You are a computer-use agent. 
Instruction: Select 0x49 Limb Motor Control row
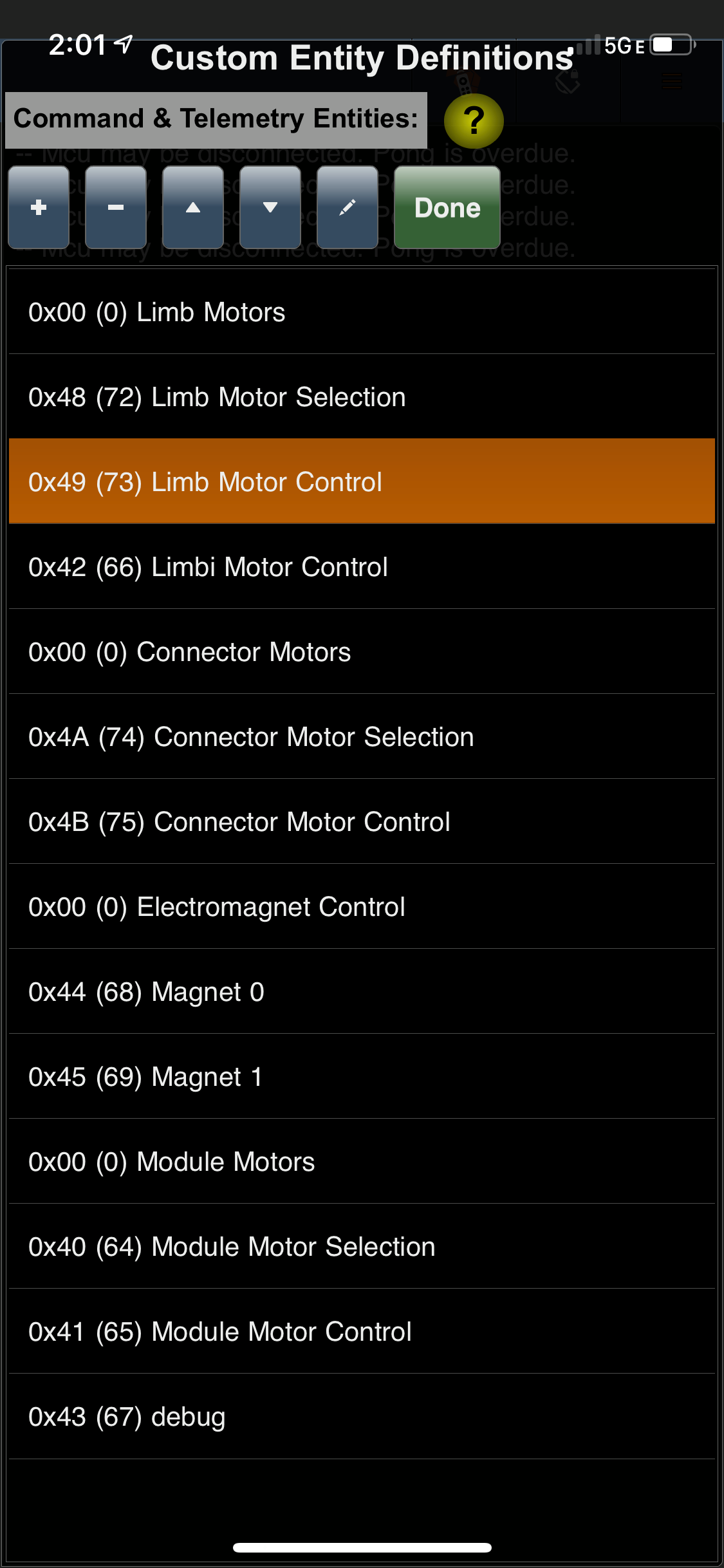(x=362, y=481)
